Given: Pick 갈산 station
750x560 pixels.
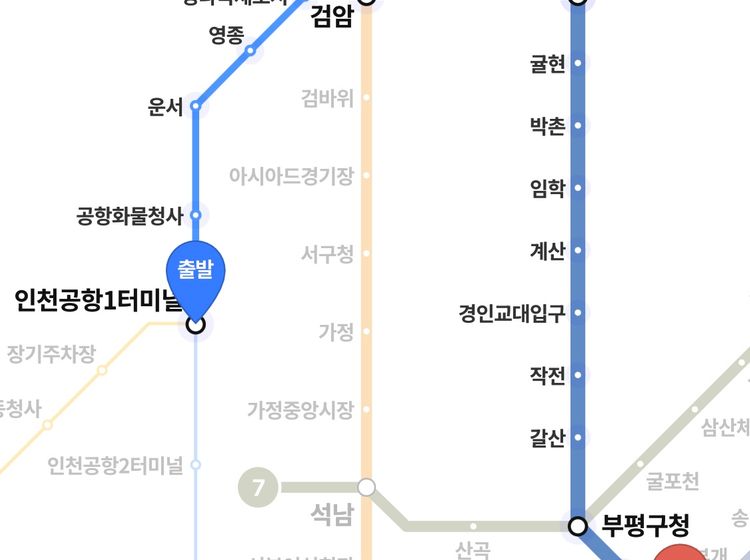Looking at the screenshot, I should pos(578,438).
